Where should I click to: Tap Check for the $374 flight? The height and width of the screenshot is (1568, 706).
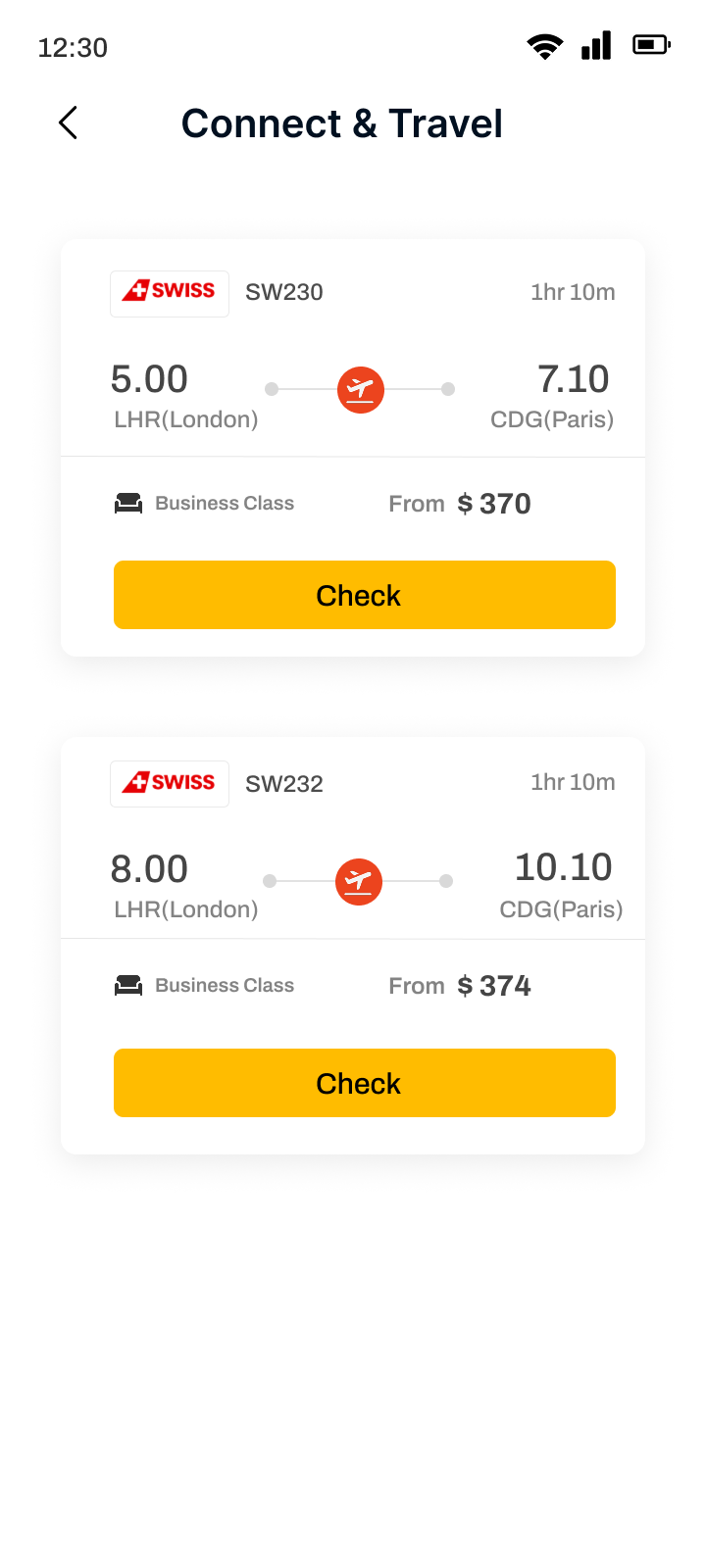(364, 1083)
